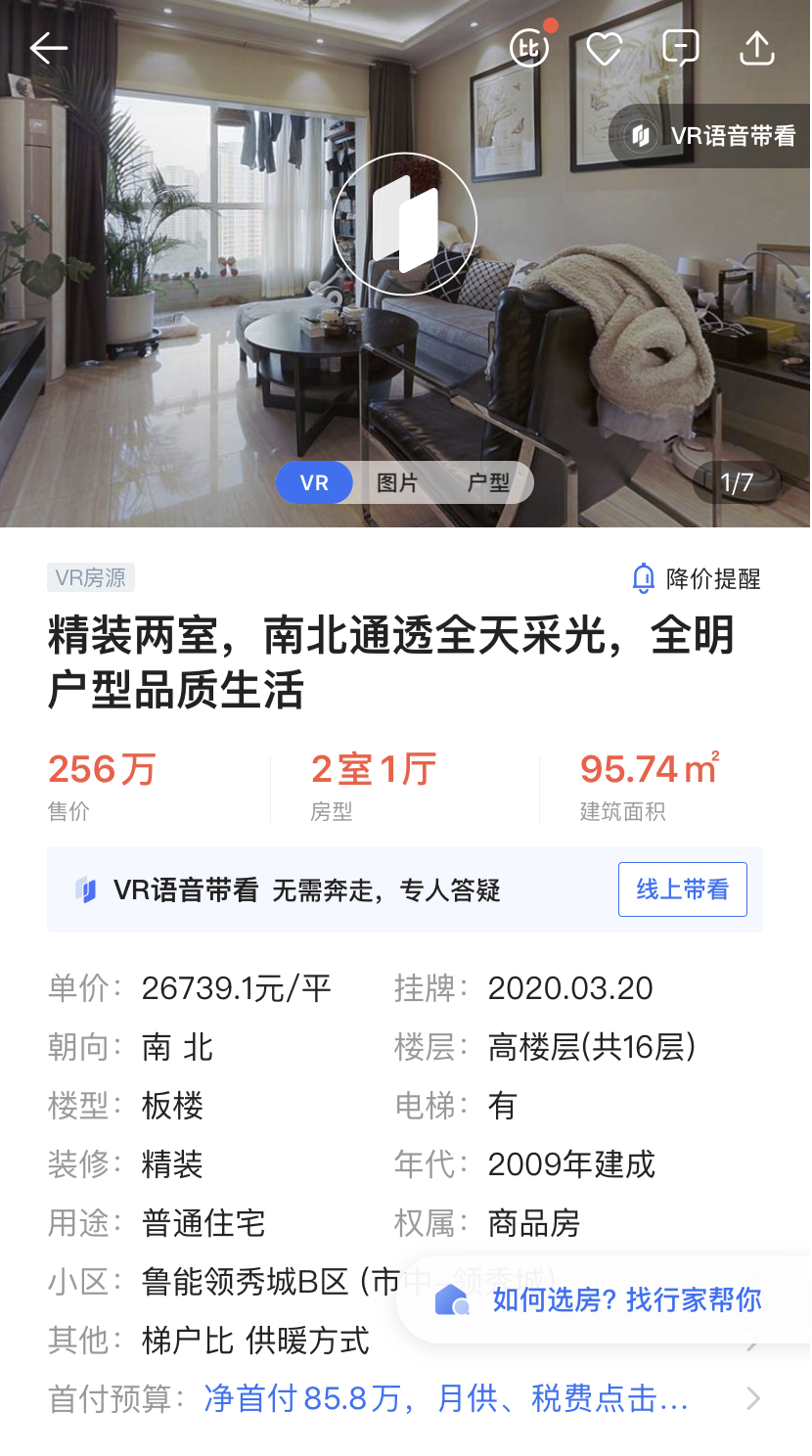Share this property listing

click(x=756, y=48)
